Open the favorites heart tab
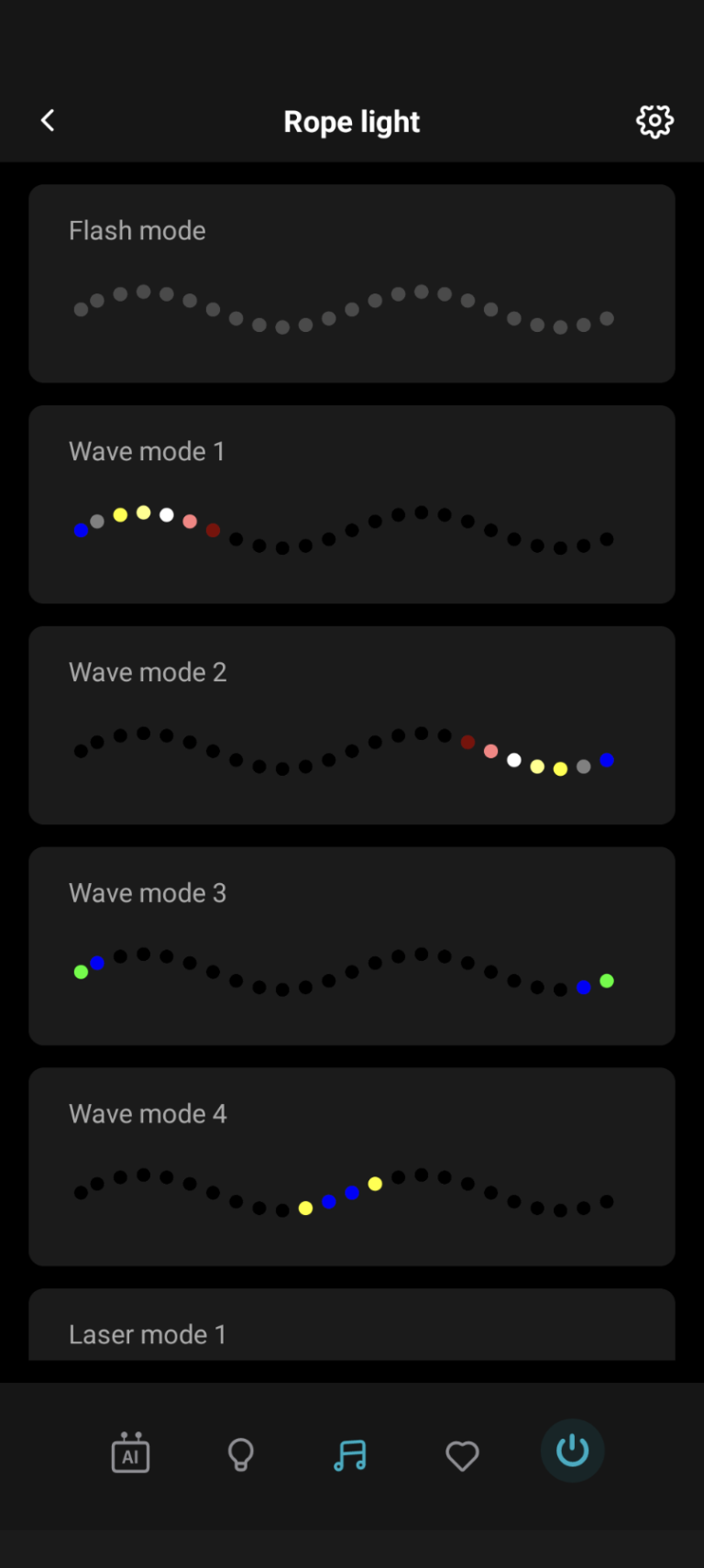This screenshot has height=1568, width=704. click(462, 1455)
